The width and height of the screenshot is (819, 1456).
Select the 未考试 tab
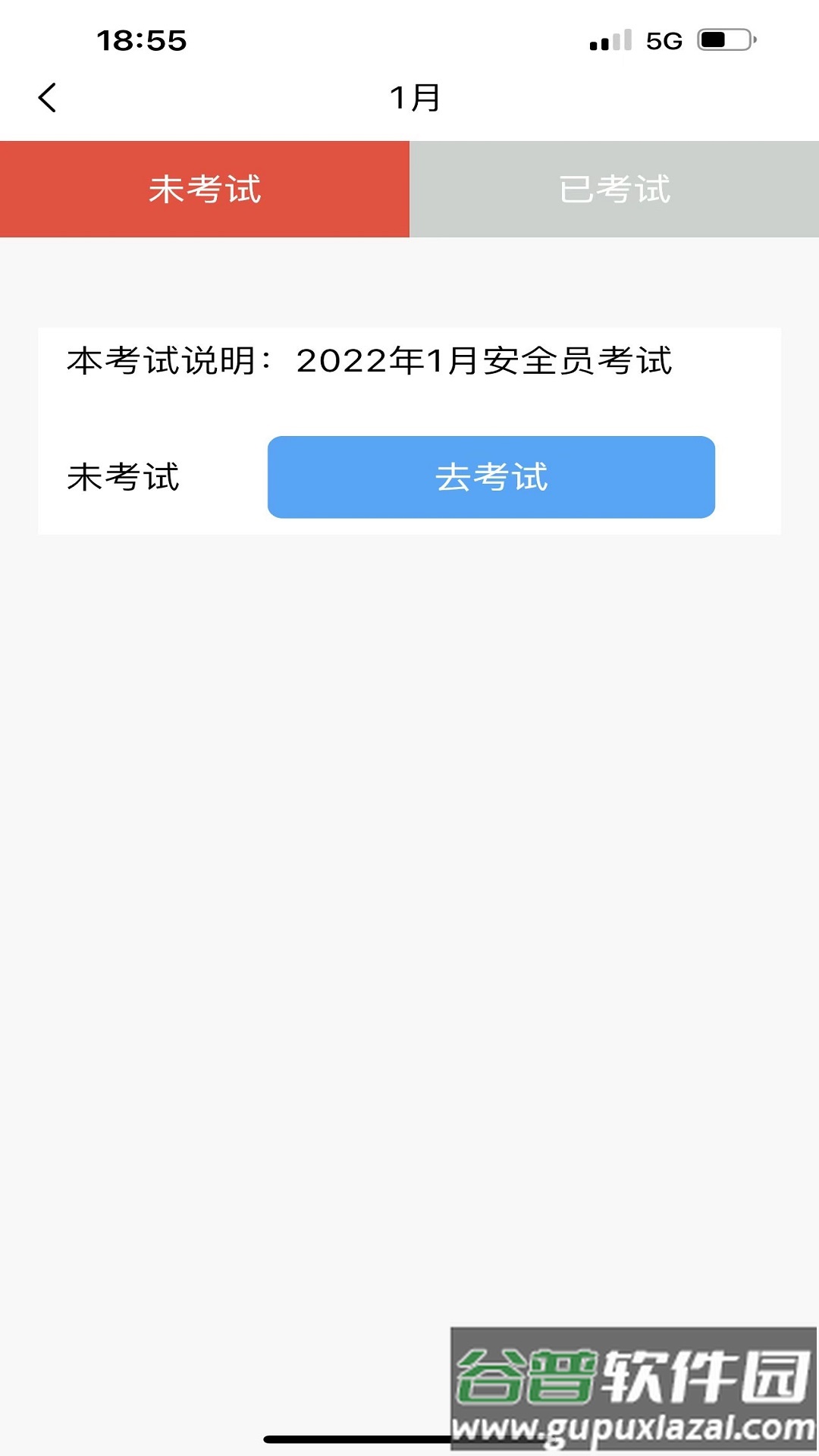click(205, 189)
